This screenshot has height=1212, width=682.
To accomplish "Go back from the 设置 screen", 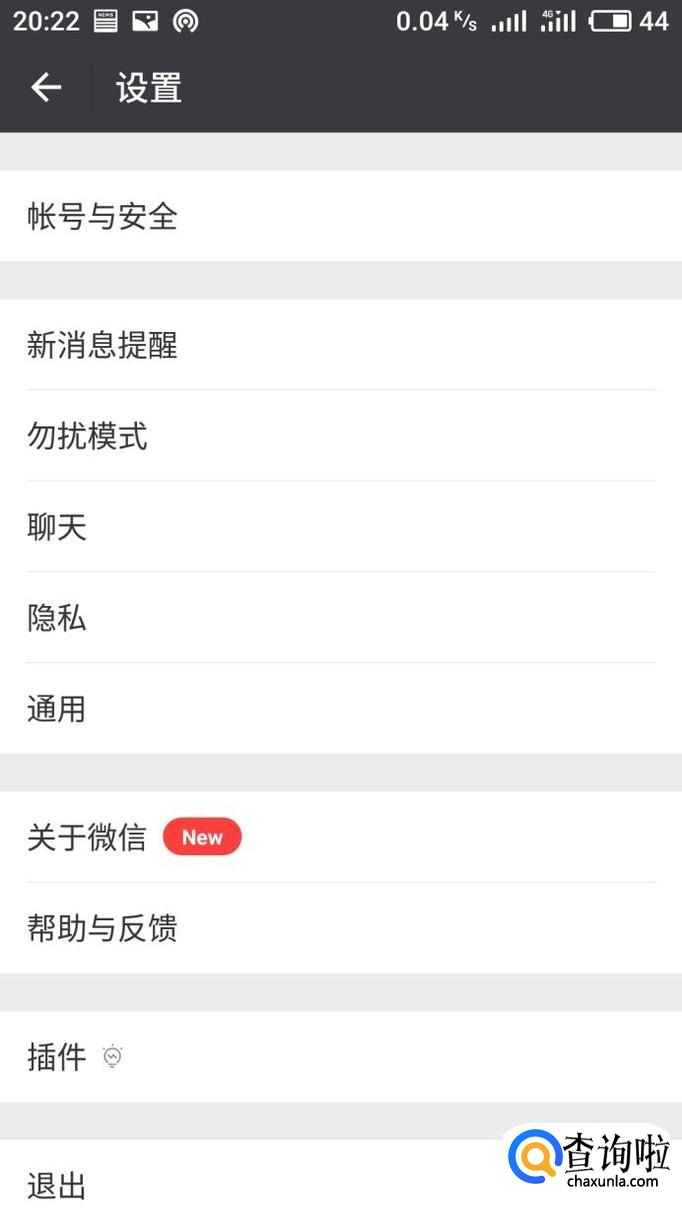I will [46, 88].
